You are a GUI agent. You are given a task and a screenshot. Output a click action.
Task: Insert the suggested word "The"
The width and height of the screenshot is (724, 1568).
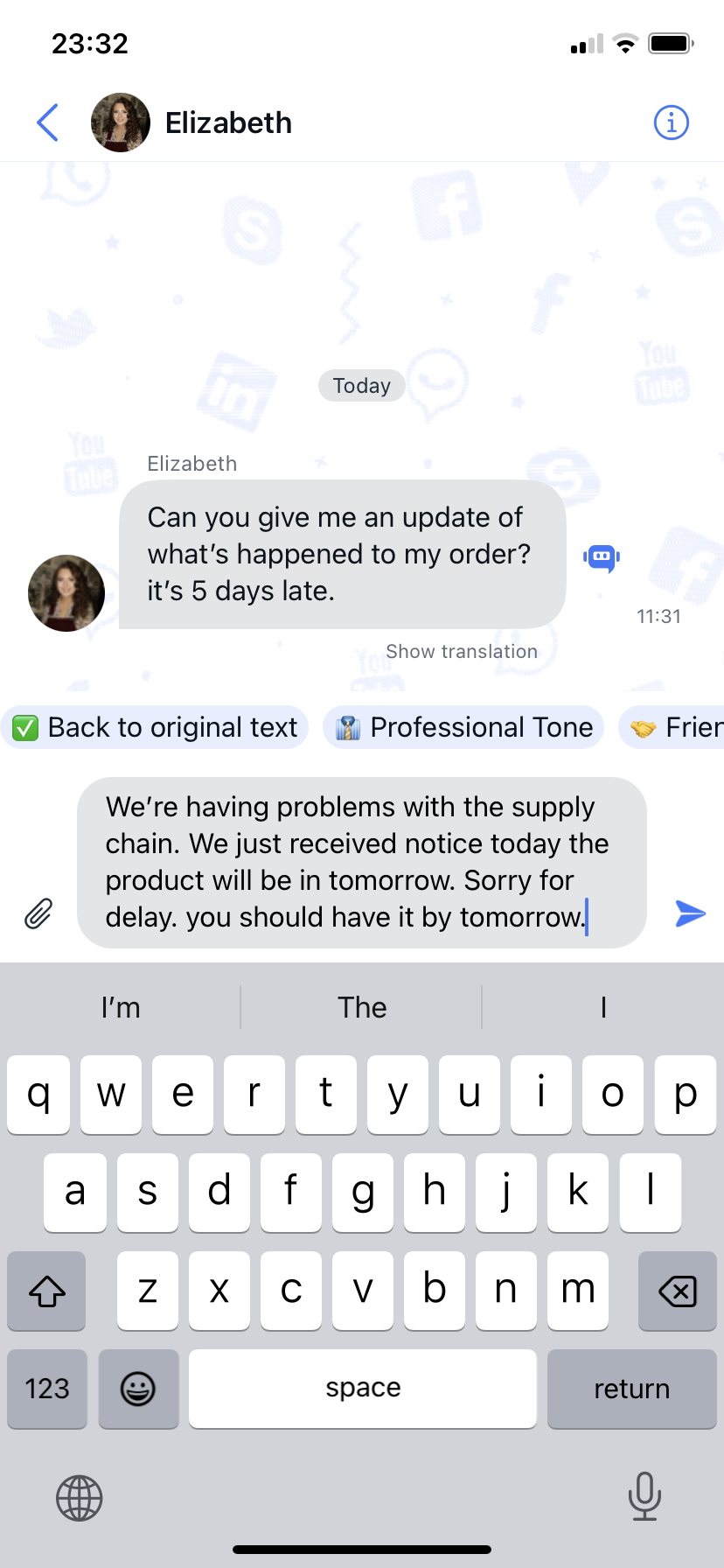click(x=362, y=1007)
